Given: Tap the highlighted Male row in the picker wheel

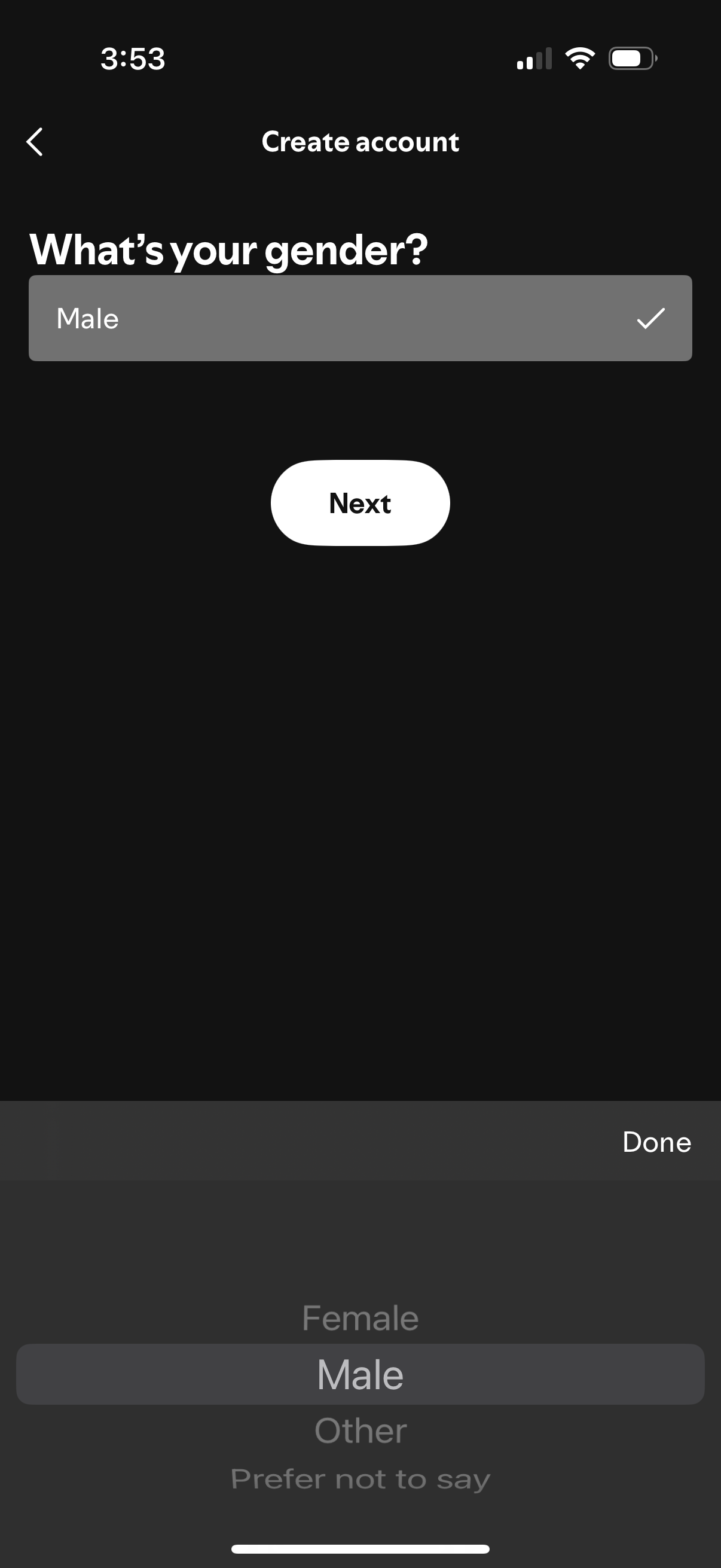Looking at the screenshot, I should click(360, 1373).
